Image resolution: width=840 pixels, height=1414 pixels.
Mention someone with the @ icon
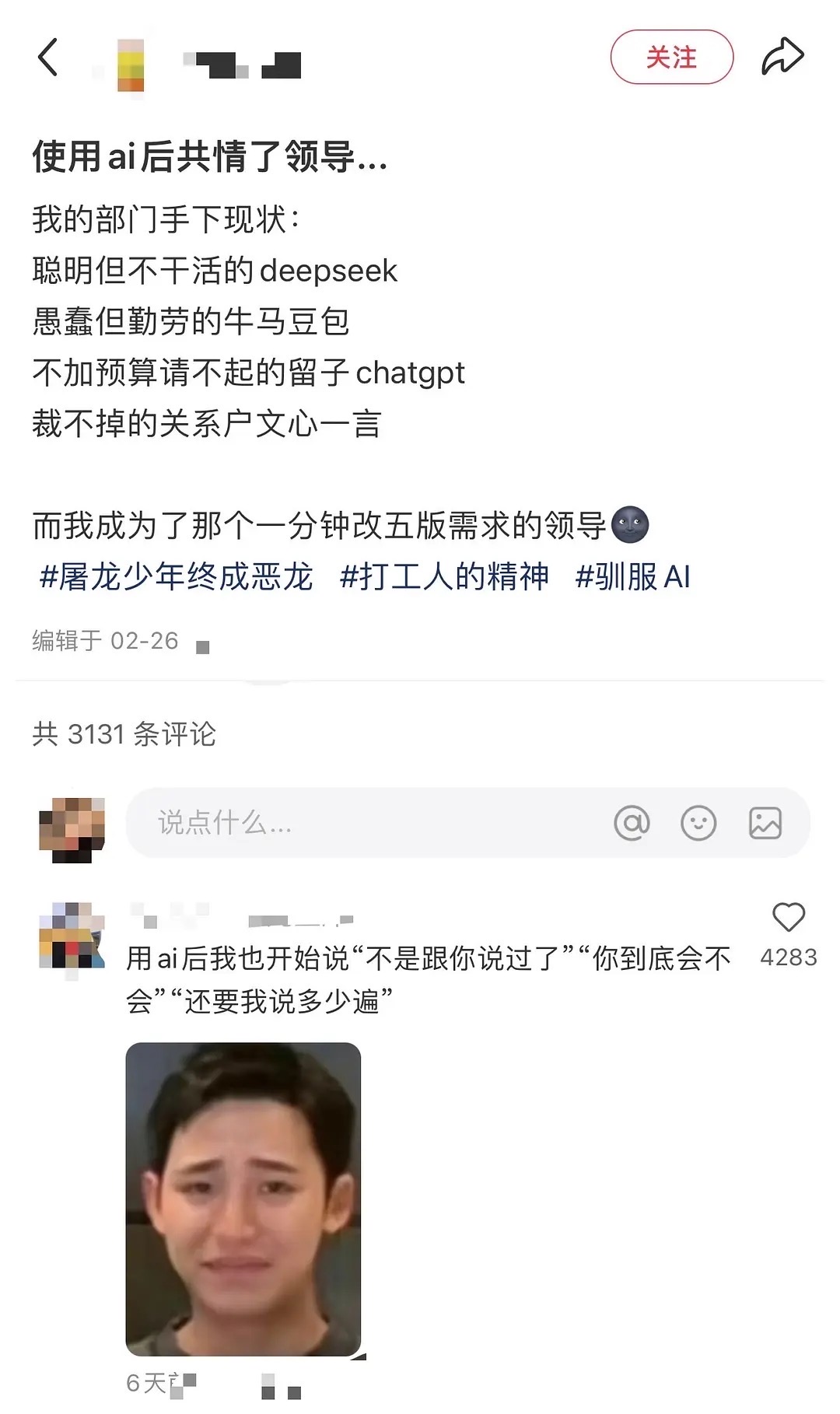(632, 823)
